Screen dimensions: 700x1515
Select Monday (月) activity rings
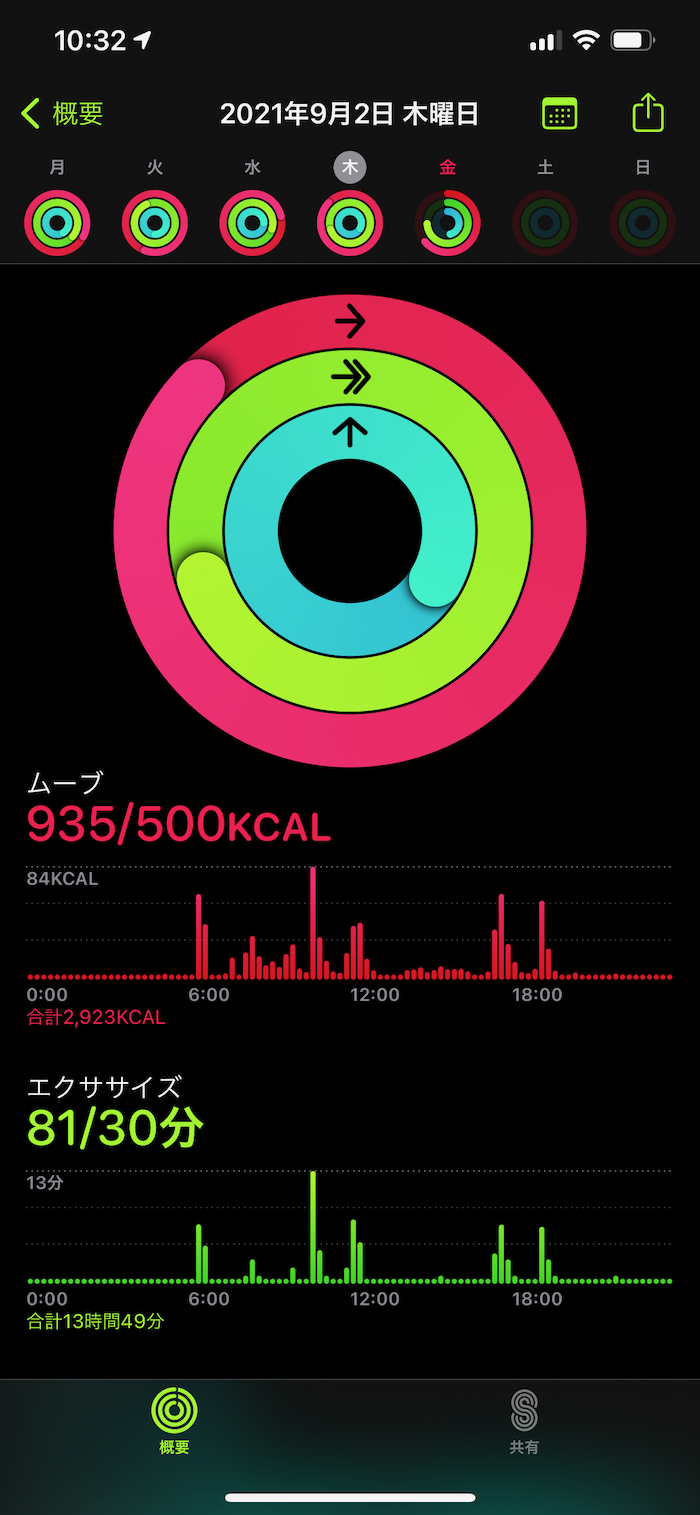pos(57,222)
